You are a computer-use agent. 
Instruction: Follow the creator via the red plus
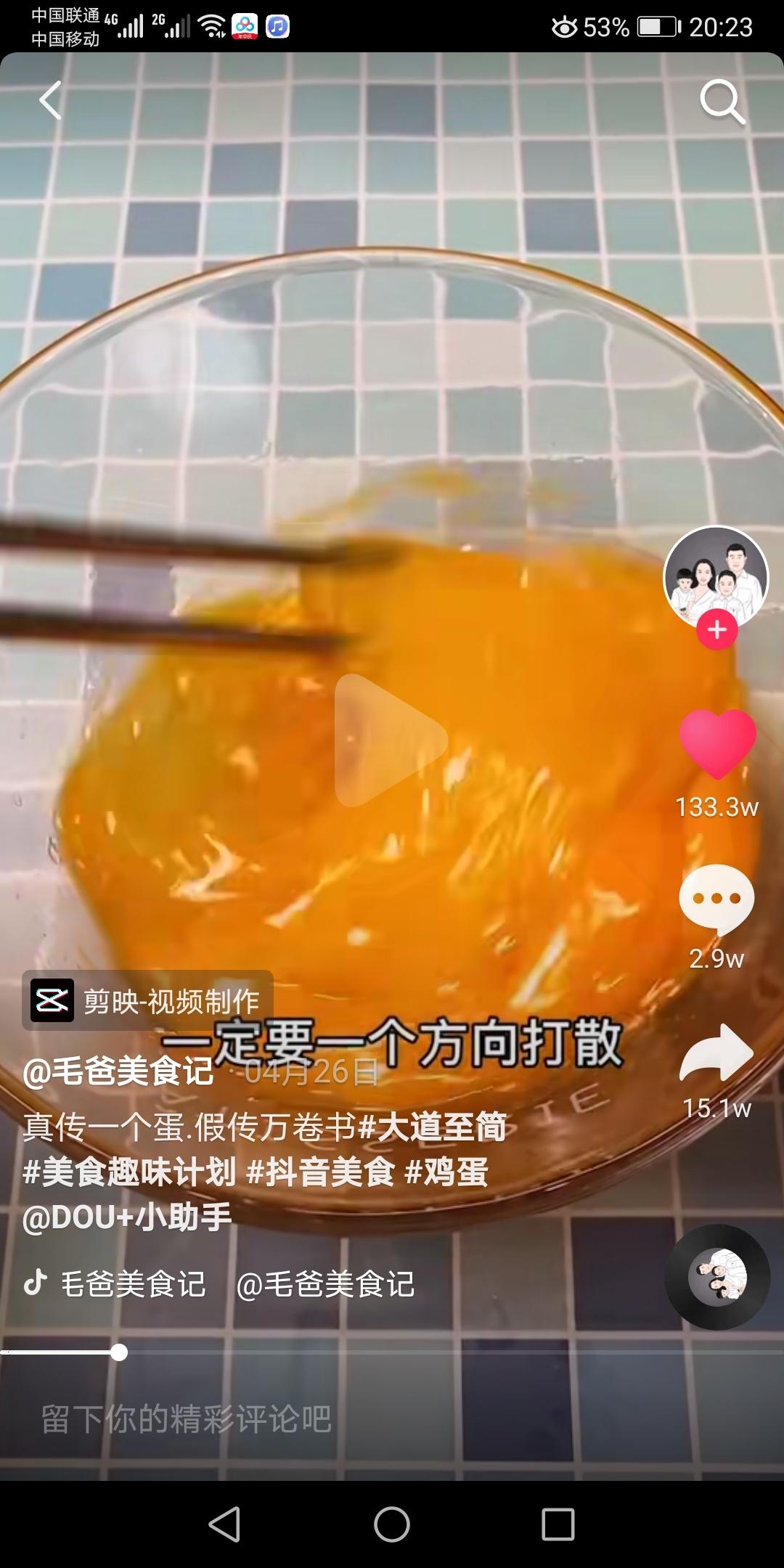[717, 629]
